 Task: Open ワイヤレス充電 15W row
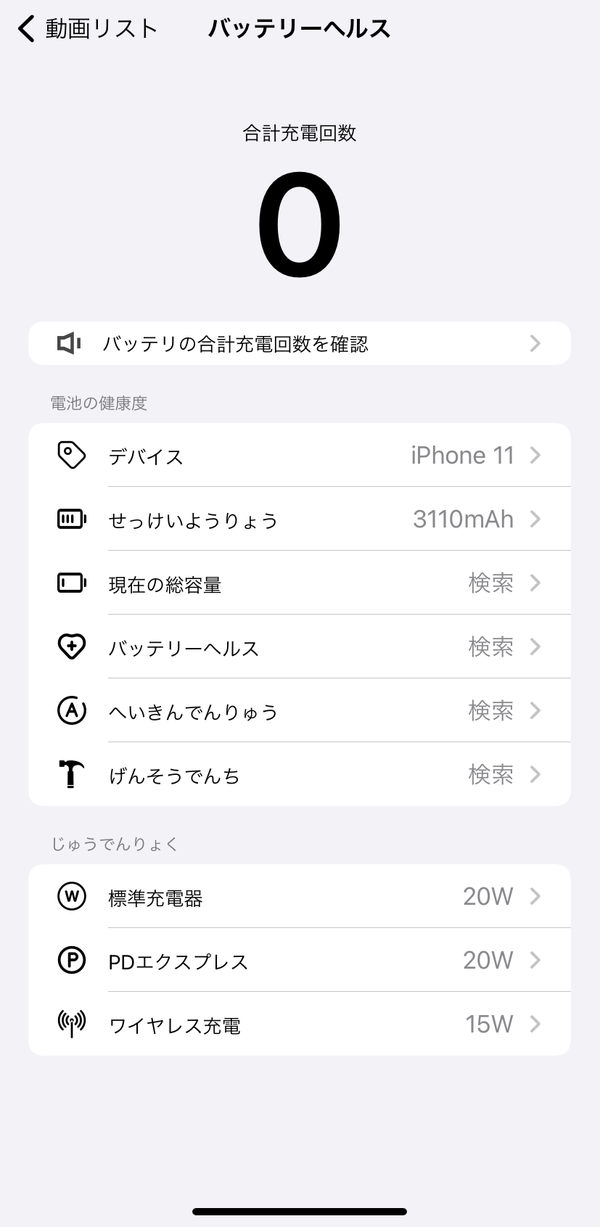coord(300,1024)
